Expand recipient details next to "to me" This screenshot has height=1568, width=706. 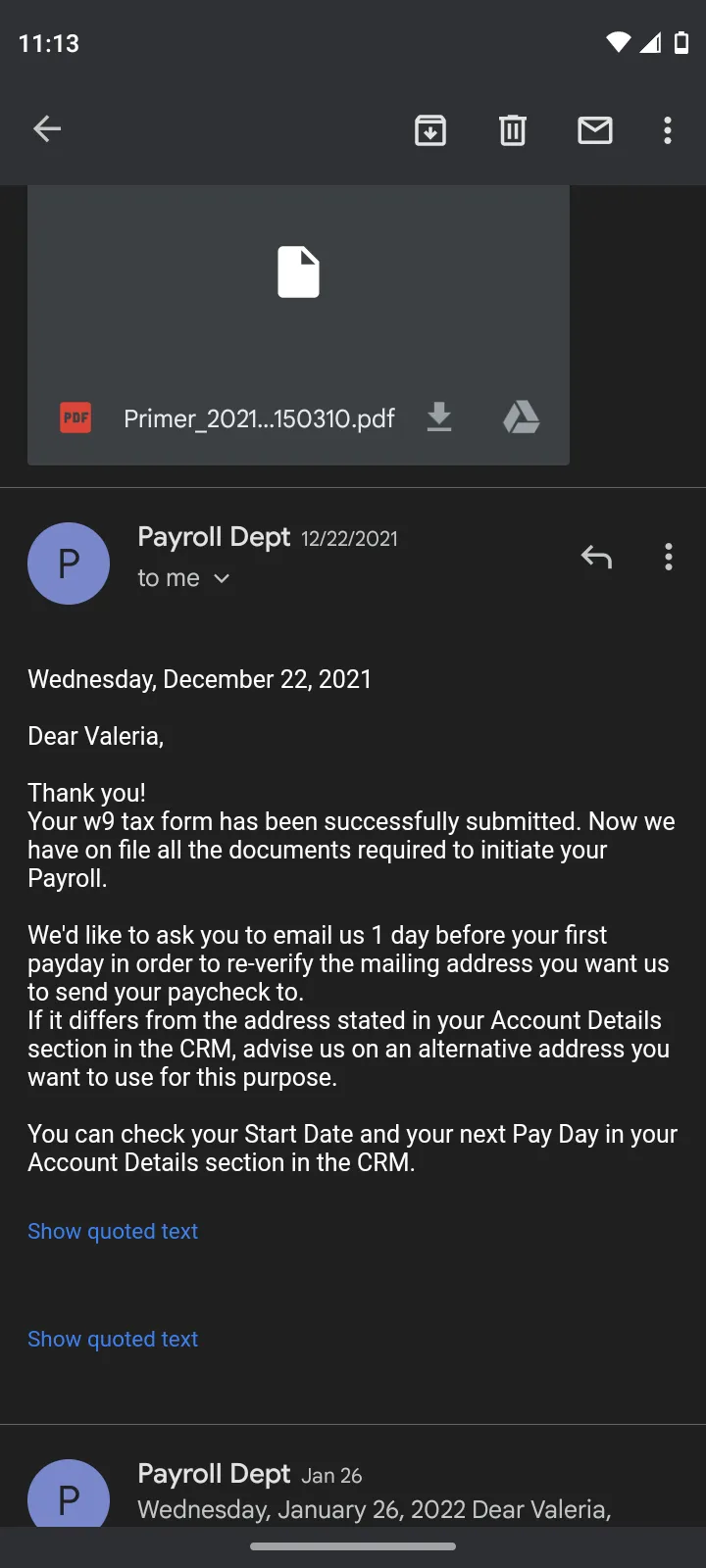tap(222, 578)
